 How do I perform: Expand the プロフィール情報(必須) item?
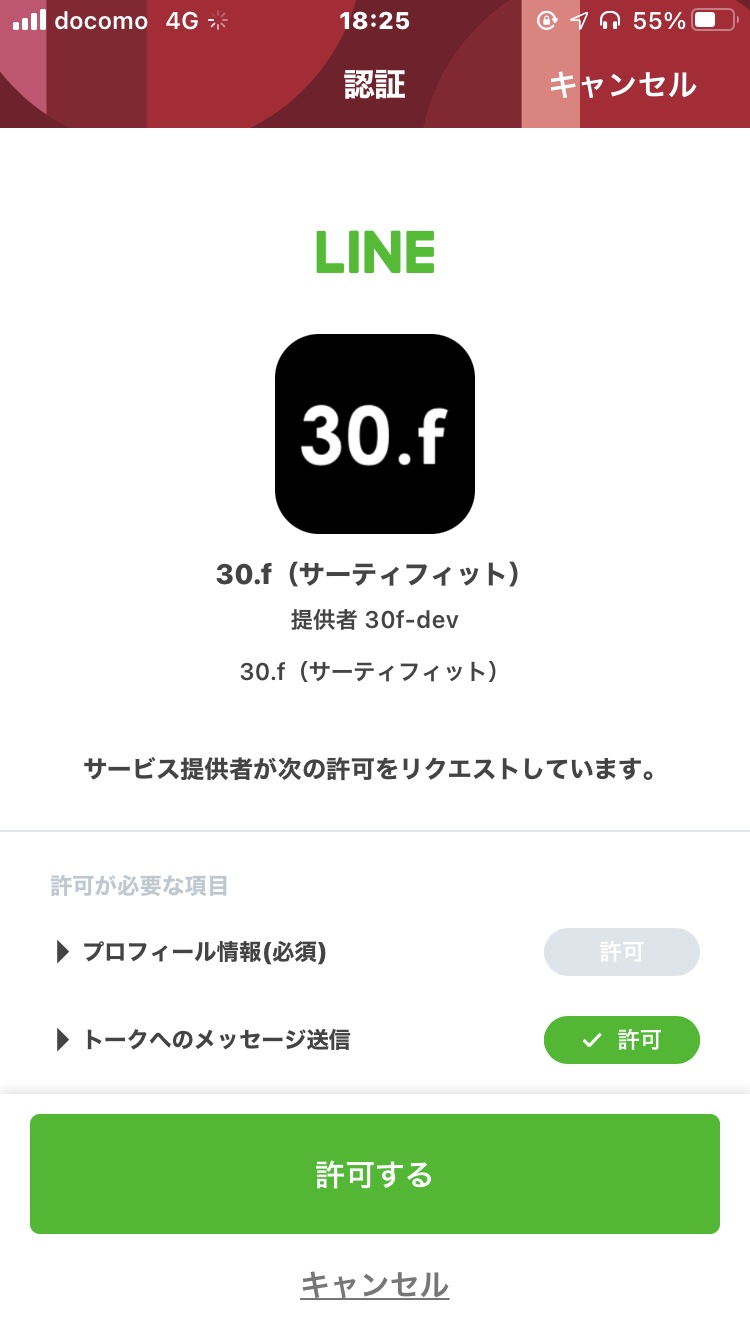[x=192, y=952]
